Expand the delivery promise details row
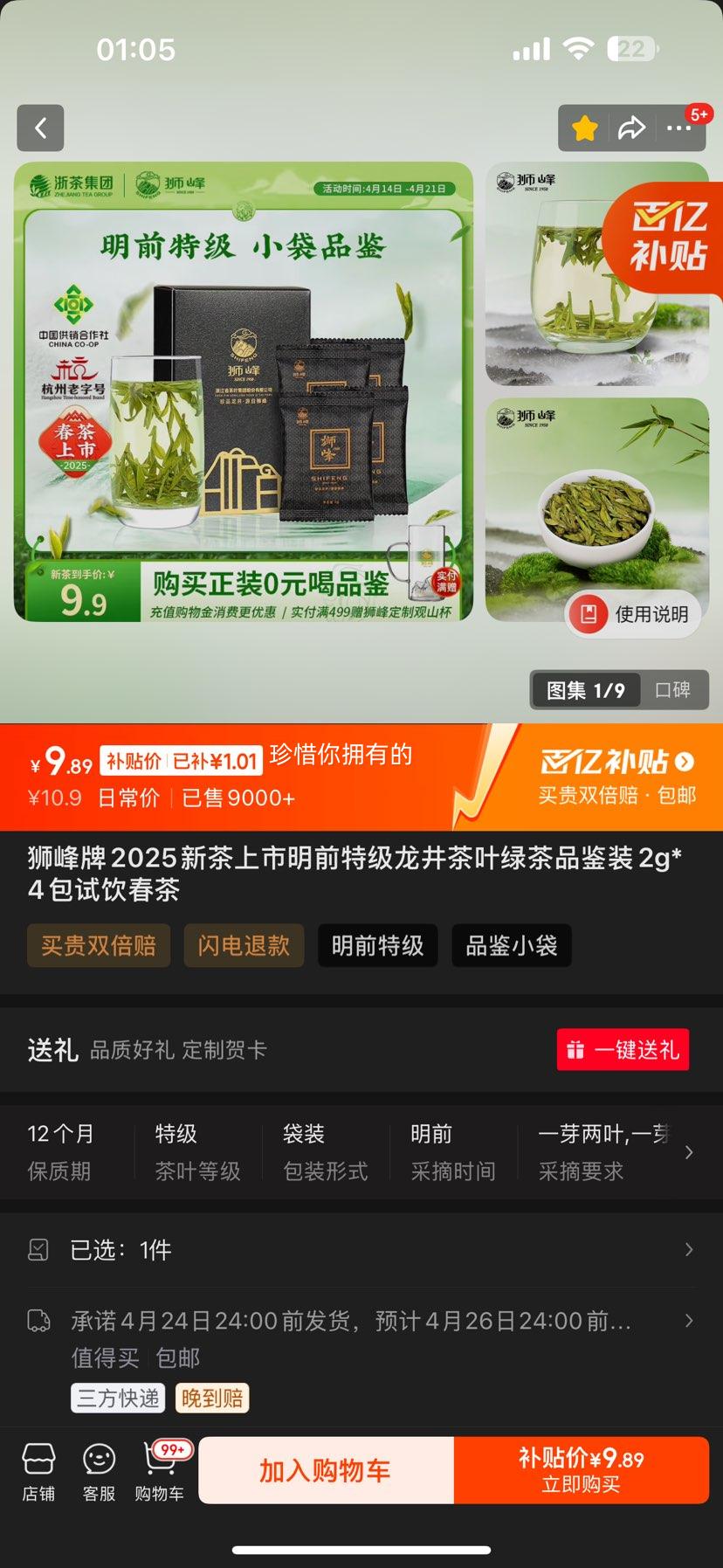723x1568 pixels. coord(361,1321)
